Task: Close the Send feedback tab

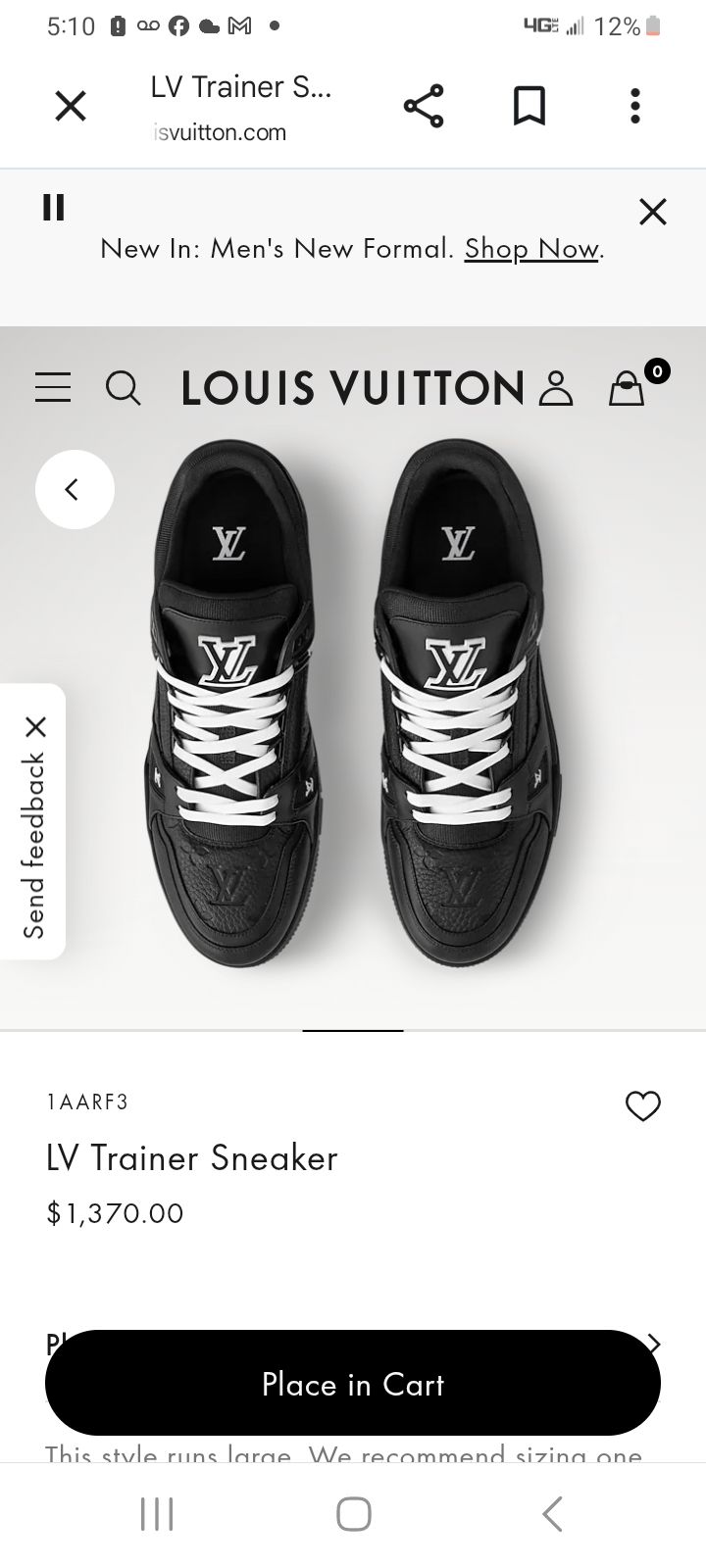Action: (x=36, y=727)
